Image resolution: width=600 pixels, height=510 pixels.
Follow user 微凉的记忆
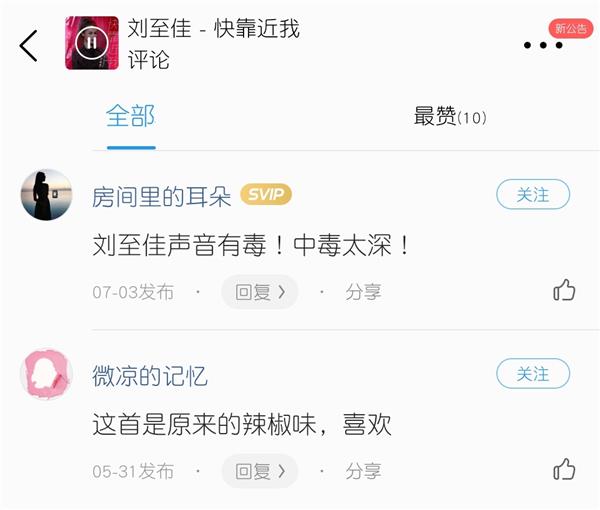click(x=533, y=374)
